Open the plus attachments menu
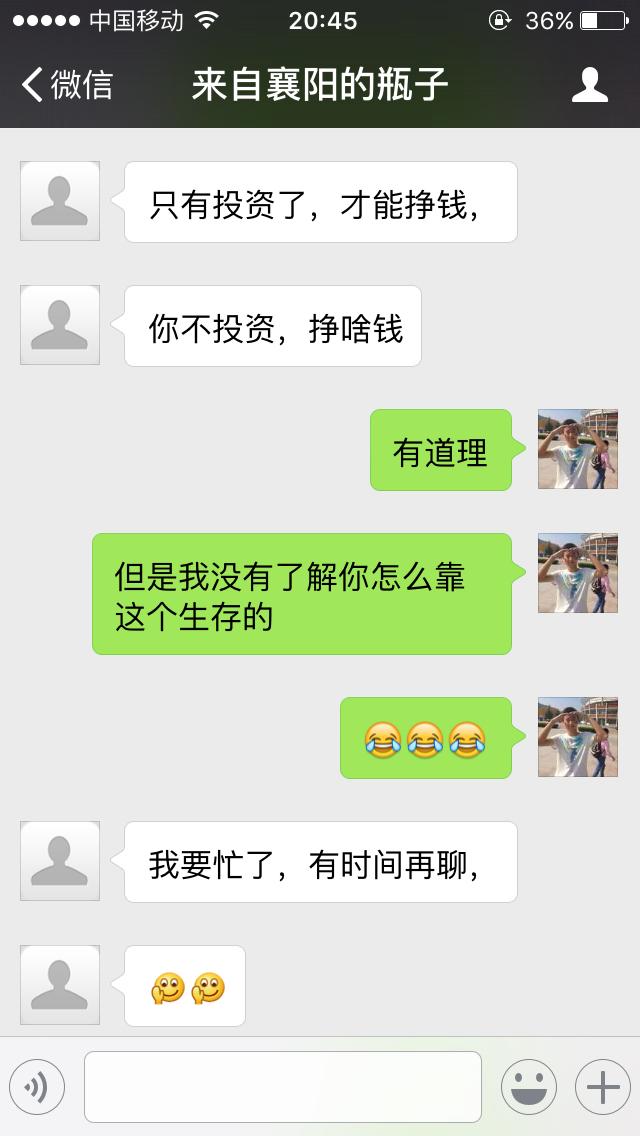This screenshot has width=640, height=1136. 602,1087
